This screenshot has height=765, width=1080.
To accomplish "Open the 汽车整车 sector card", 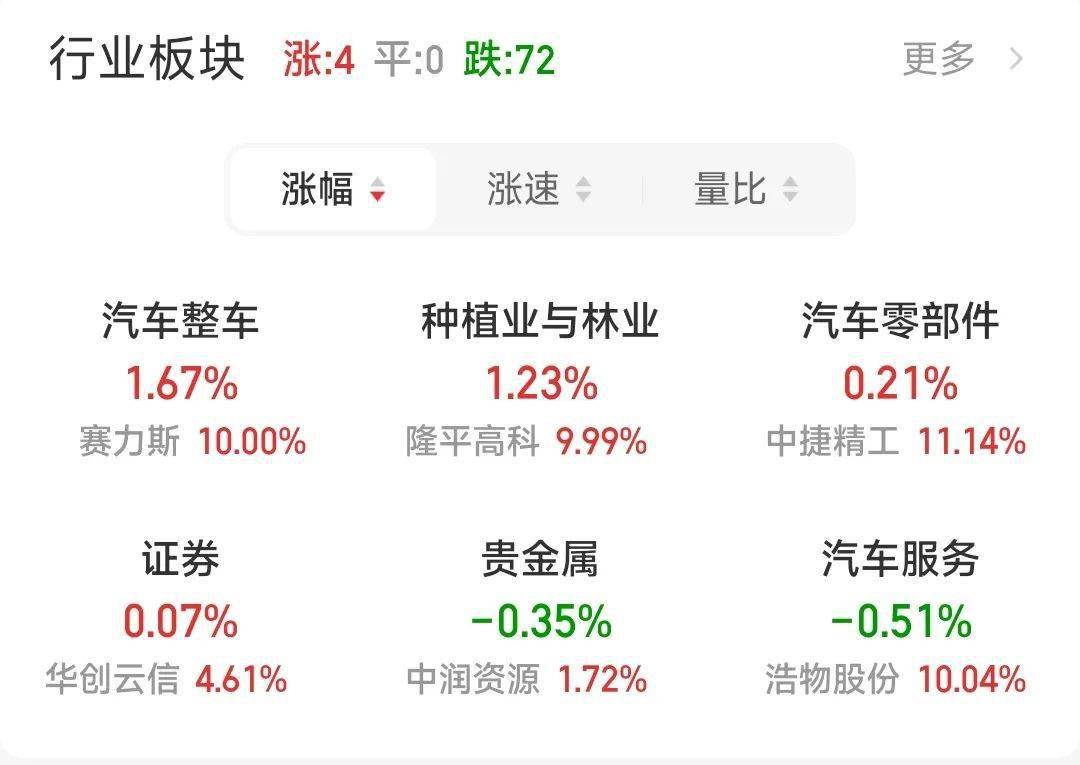I will coord(181,381).
